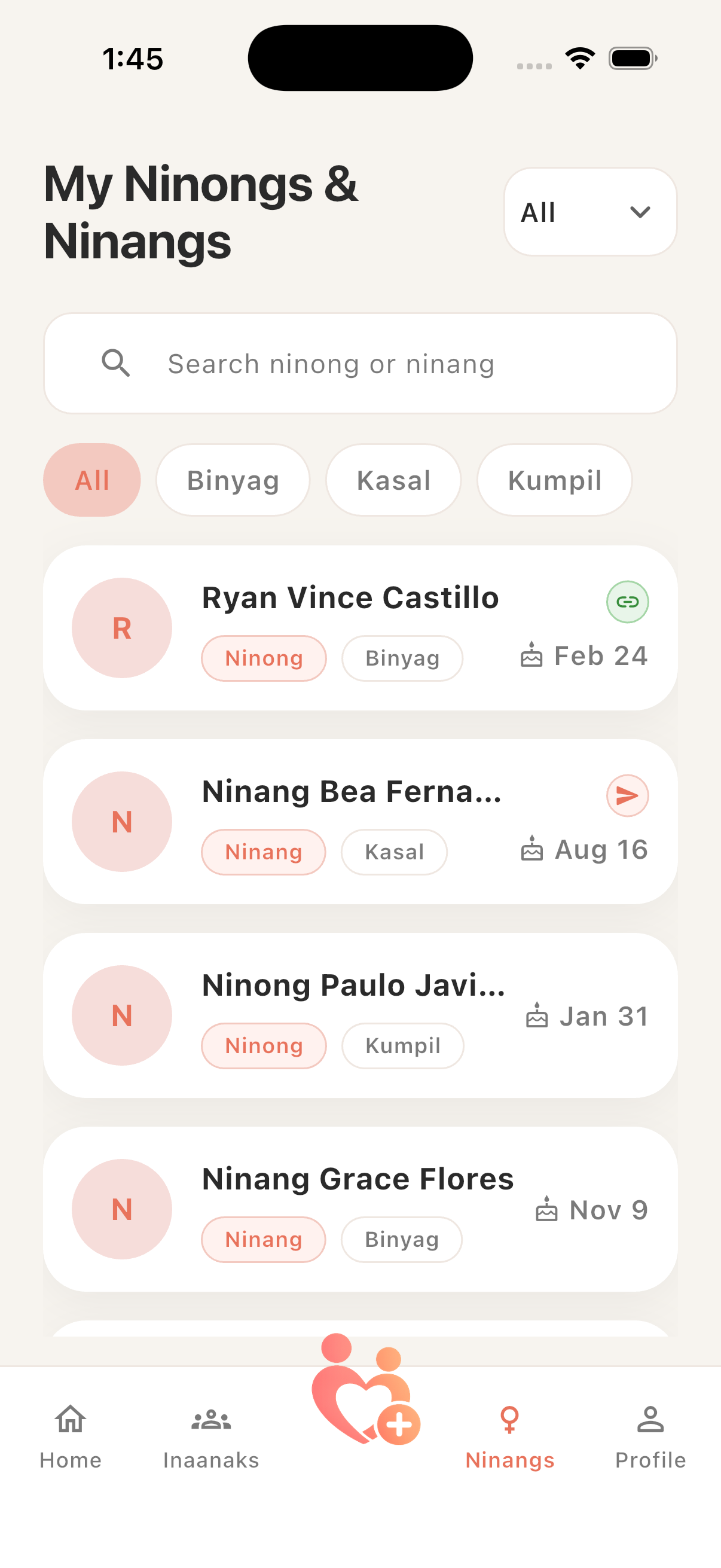Toggle the Kasal filter chip
The image size is (721, 1568).
(393, 480)
